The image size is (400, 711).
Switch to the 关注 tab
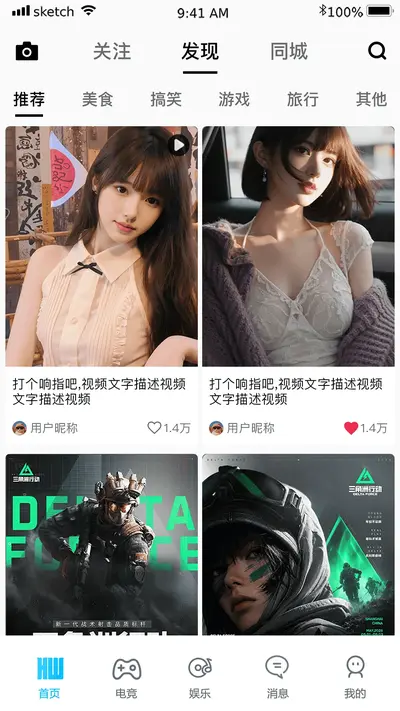[x=112, y=51]
